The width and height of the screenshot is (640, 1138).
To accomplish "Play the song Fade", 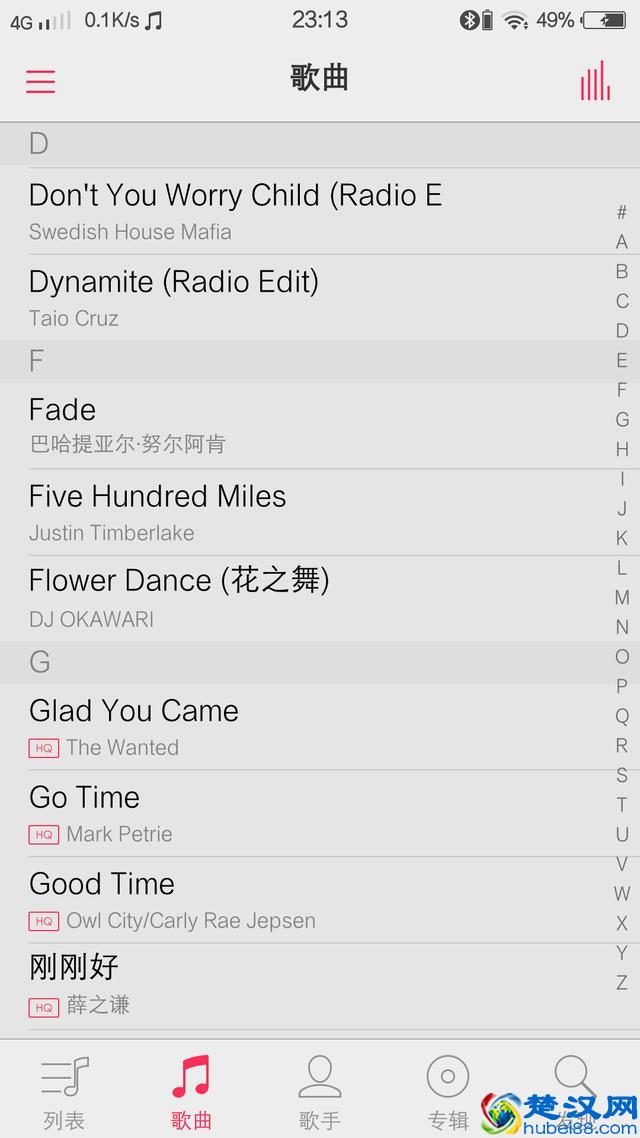I will [x=300, y=425].
